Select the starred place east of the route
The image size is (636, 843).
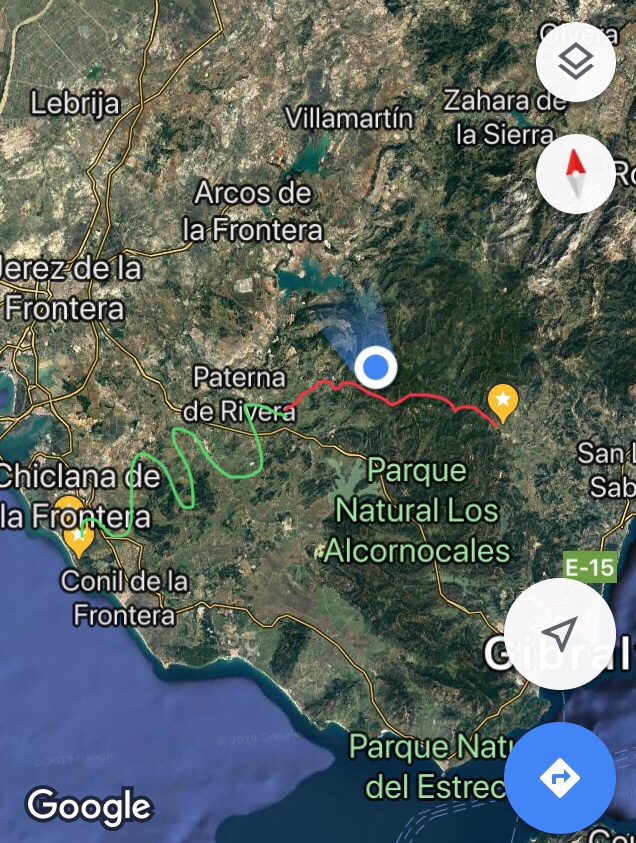(503, 402)
